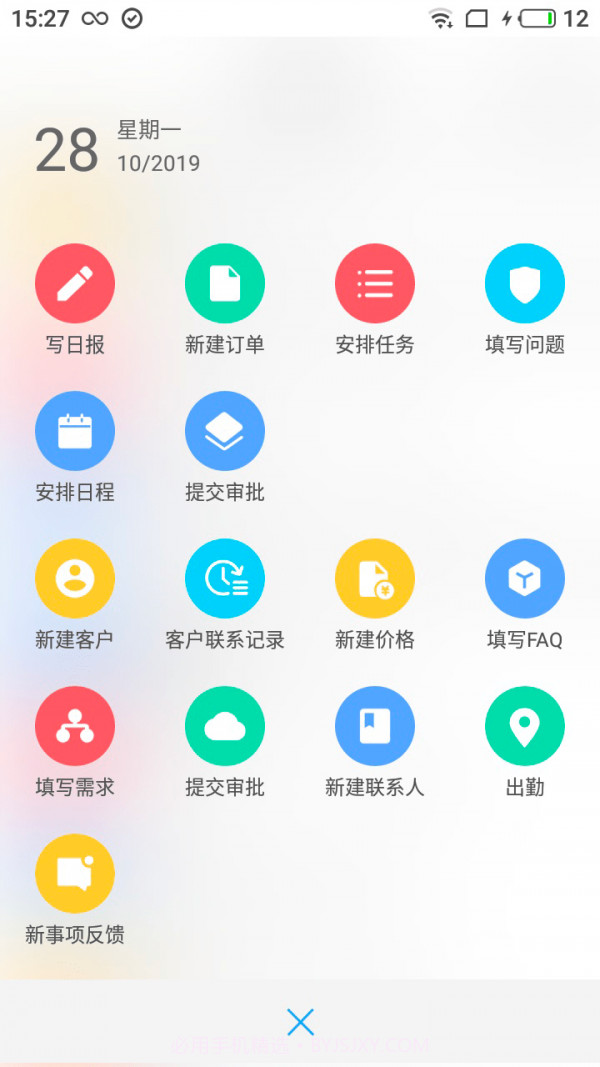Choose 安排日程 calendar shortcut
Screen dimensions: 600x1067
tap(75, 431)
